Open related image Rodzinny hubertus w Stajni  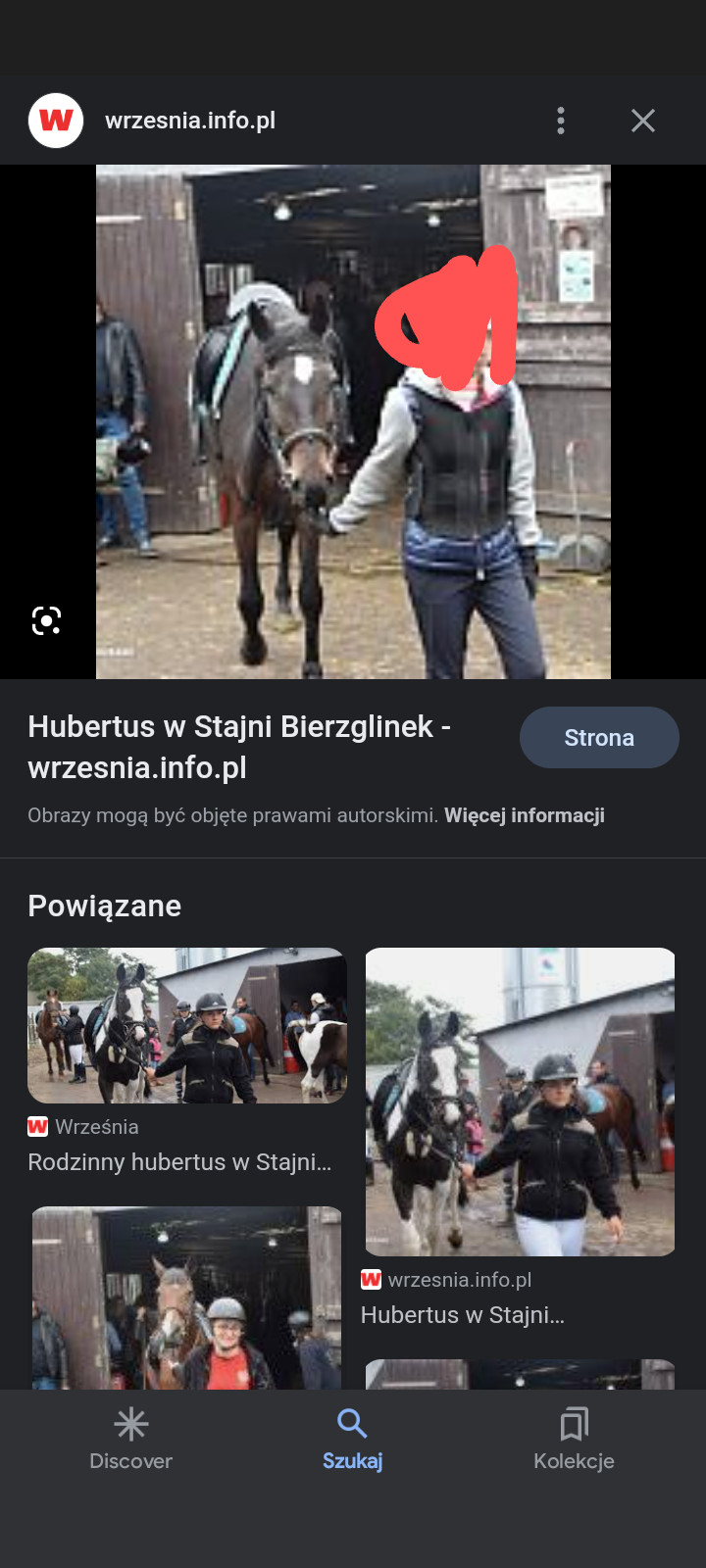pyautogui.click(x=186, y=1025)
